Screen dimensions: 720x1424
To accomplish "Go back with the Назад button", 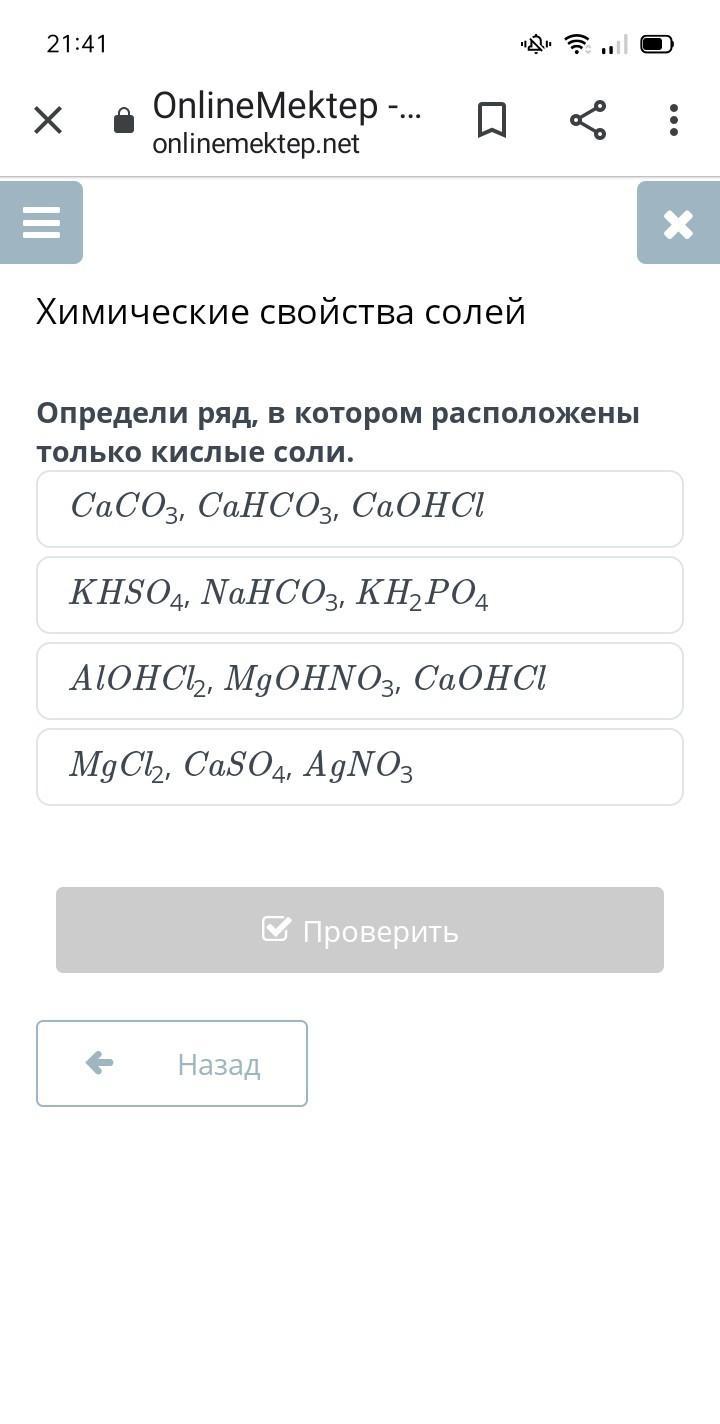I will pos(172,1064).
